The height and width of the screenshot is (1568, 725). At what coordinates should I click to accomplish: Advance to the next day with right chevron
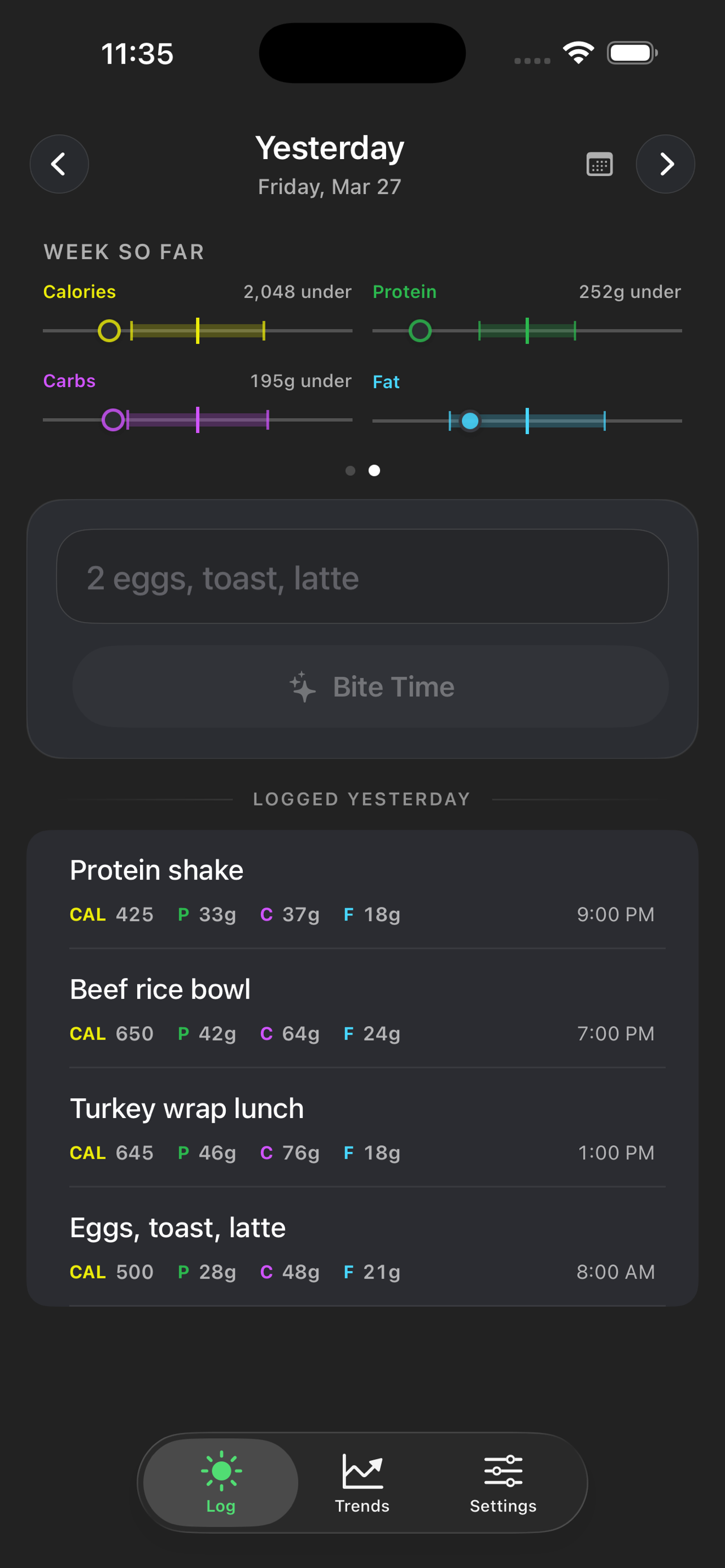pyautogui.click(x=665, y=164)
